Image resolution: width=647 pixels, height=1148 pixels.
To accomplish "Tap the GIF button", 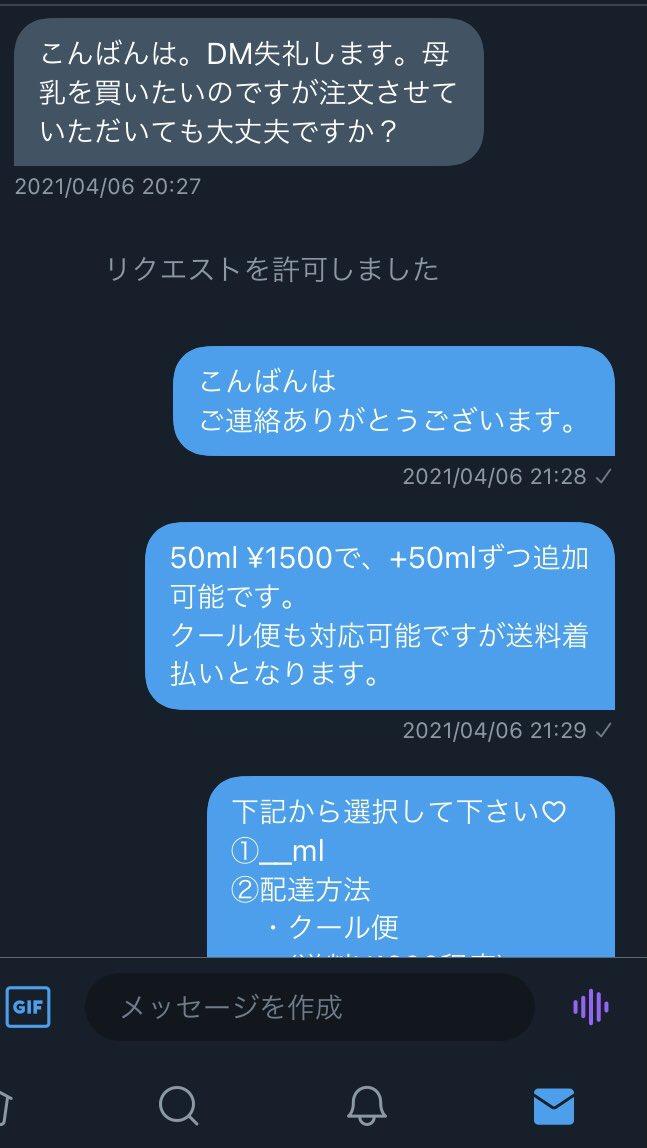I will 27,1006.
